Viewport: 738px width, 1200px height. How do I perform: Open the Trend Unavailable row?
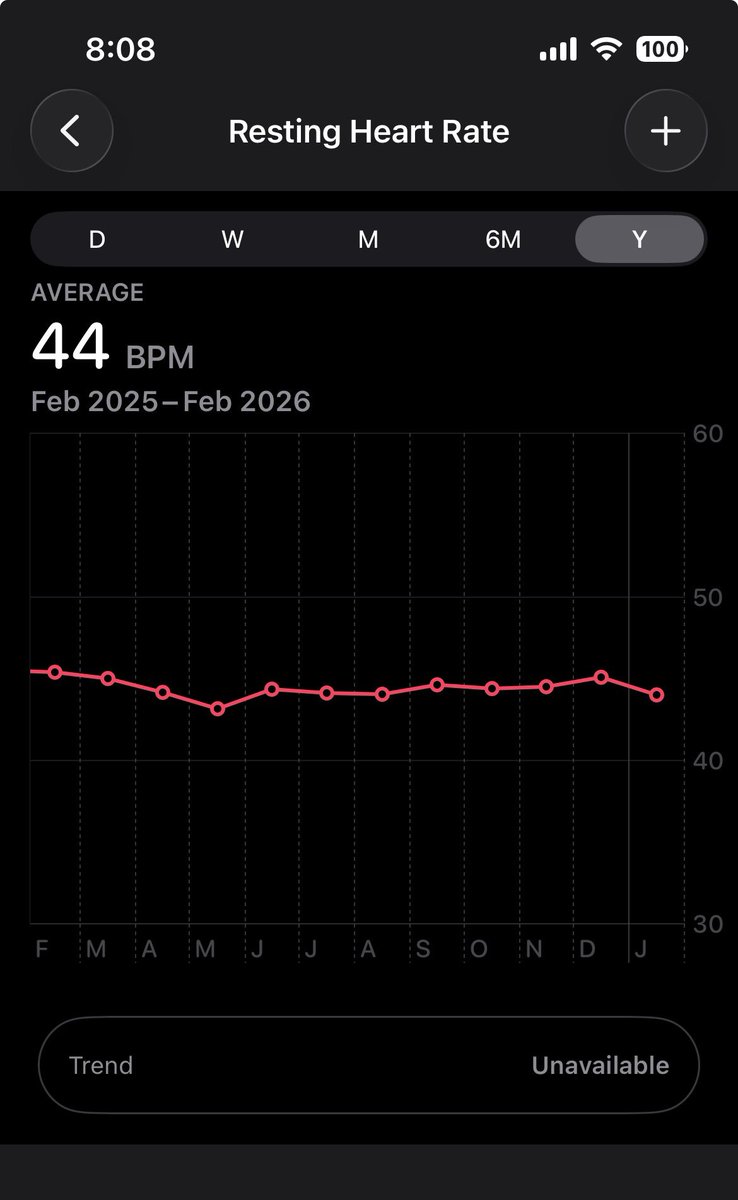pyautogui.click(x=369, y=1065)
